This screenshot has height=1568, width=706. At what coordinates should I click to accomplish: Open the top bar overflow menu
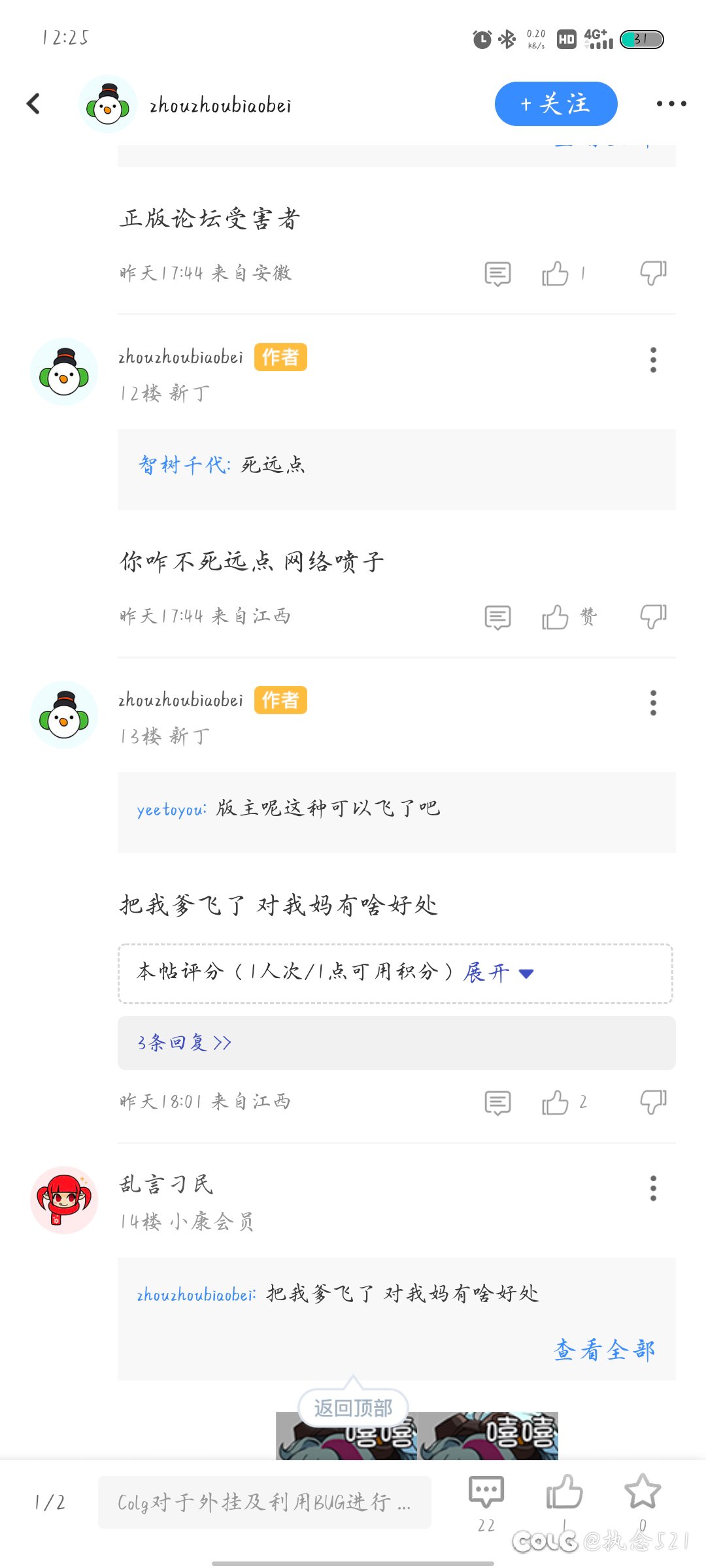point(671,104)
